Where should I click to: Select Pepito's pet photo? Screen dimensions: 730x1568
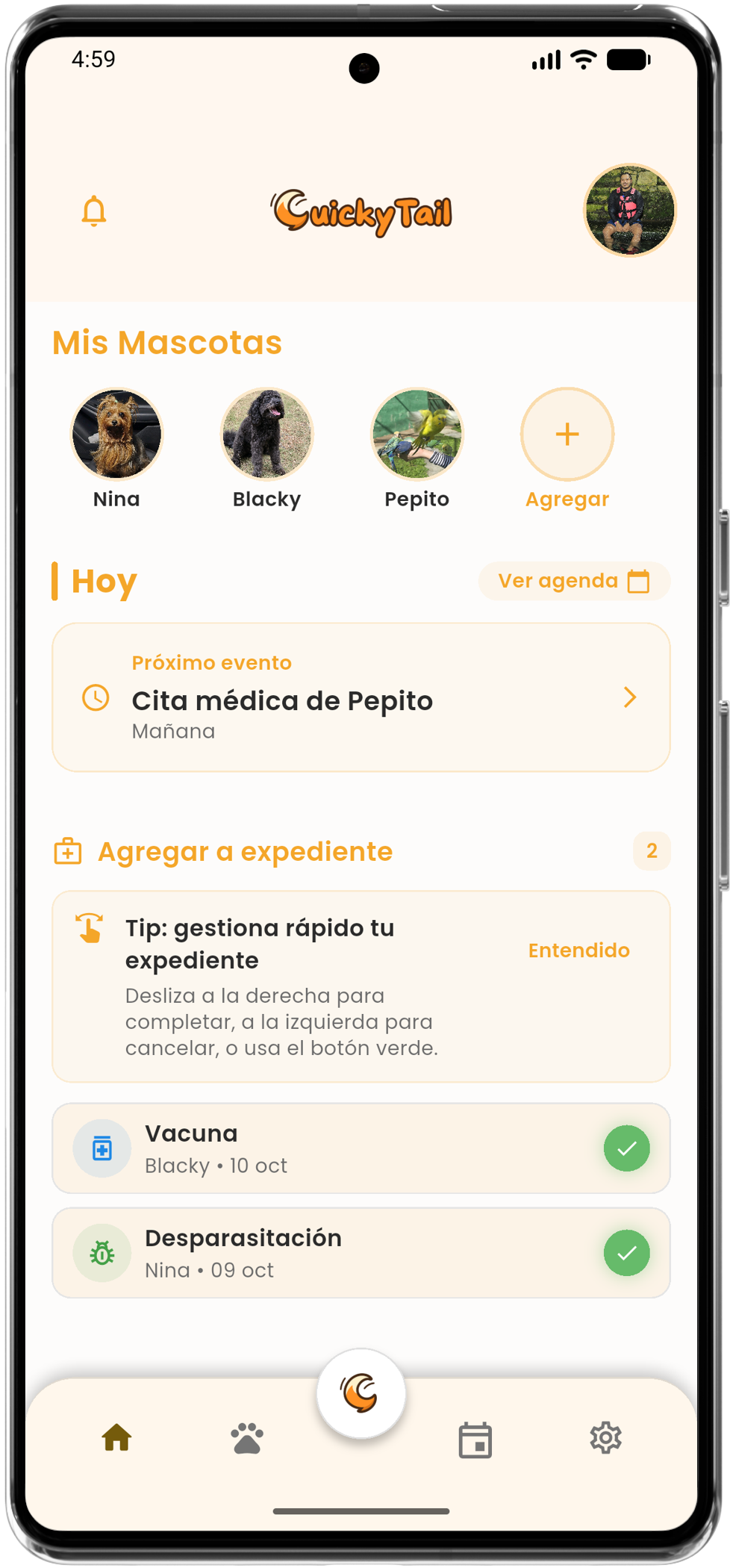(x=417, y=434)
